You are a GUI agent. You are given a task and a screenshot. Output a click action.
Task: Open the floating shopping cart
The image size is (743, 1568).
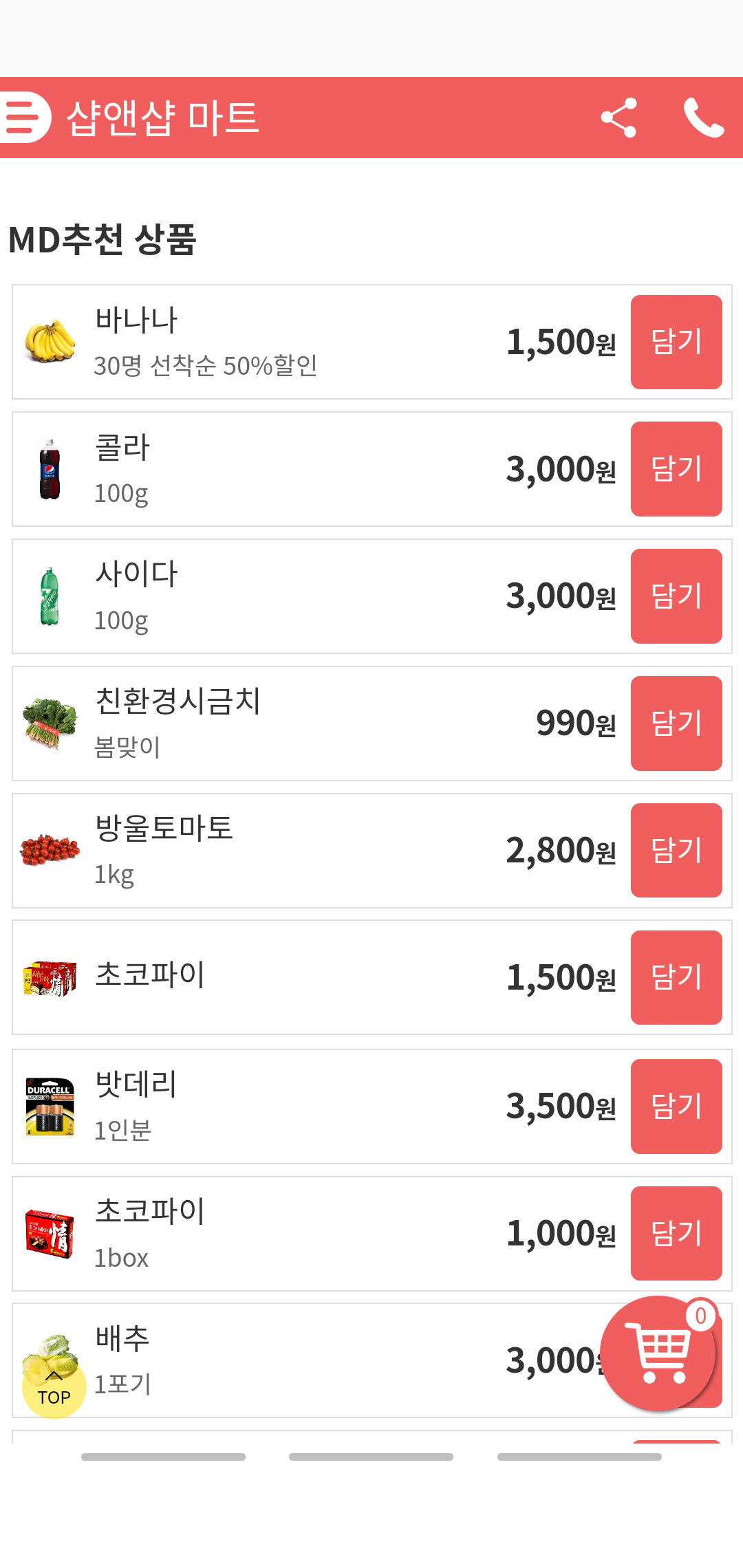[x=658, y=1353]
